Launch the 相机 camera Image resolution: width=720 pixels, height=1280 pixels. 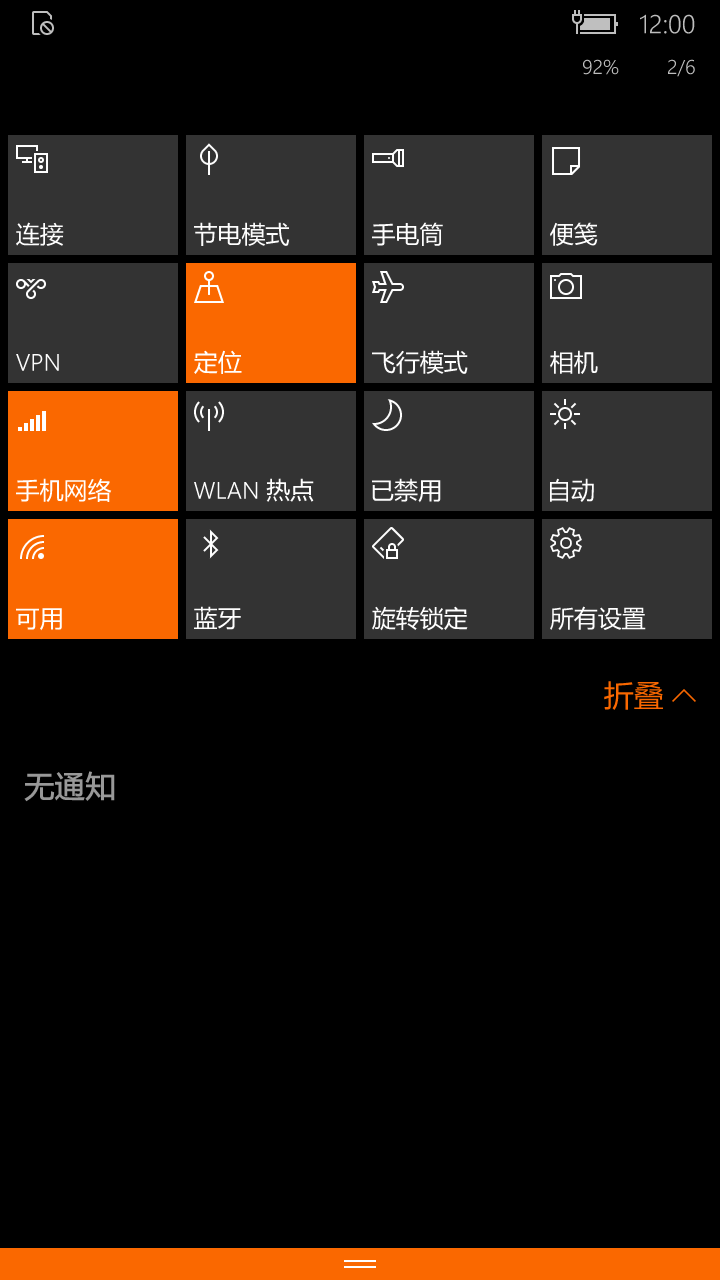[627, 323]
